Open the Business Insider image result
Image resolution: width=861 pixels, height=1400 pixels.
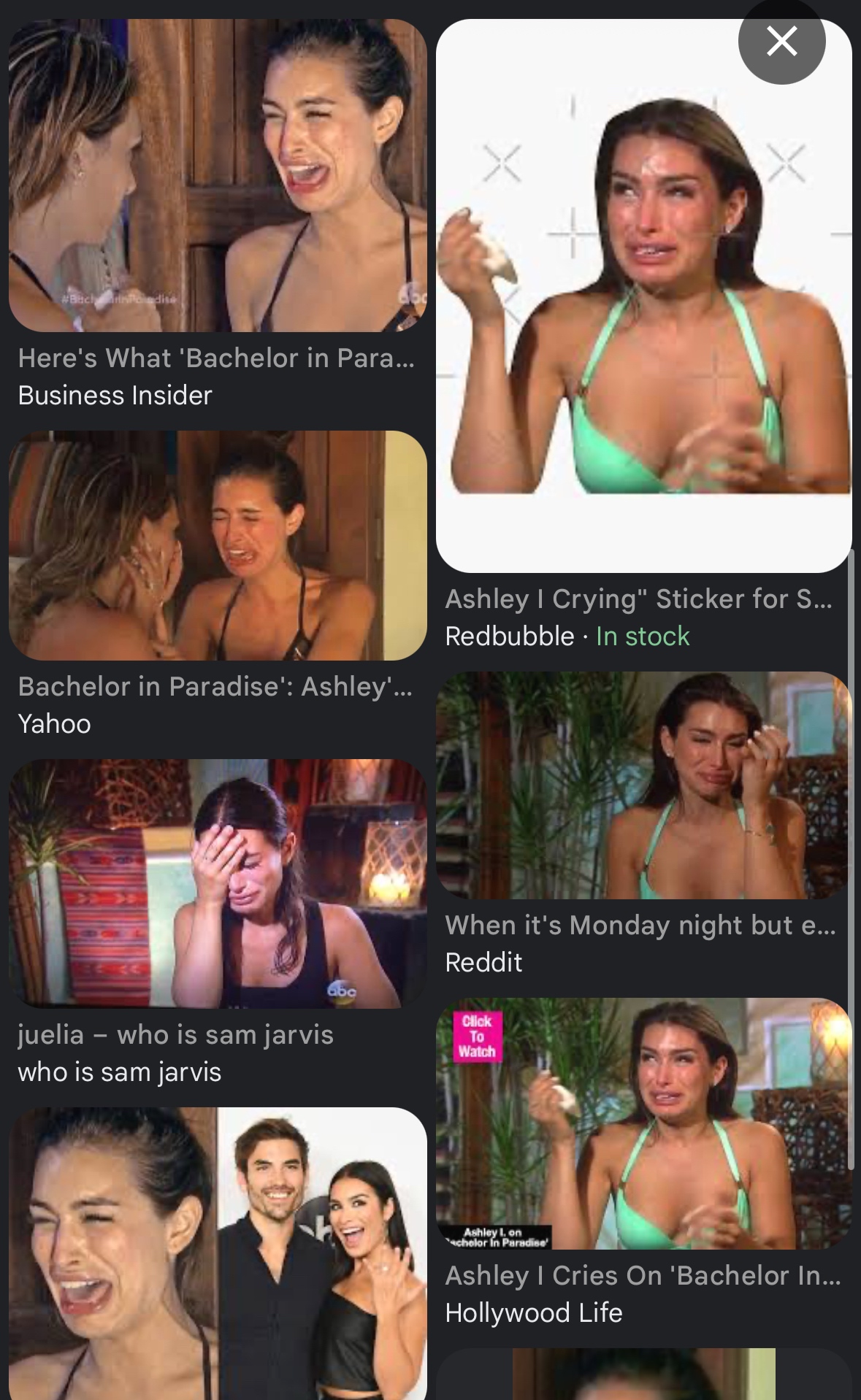[x=218, y=176]
